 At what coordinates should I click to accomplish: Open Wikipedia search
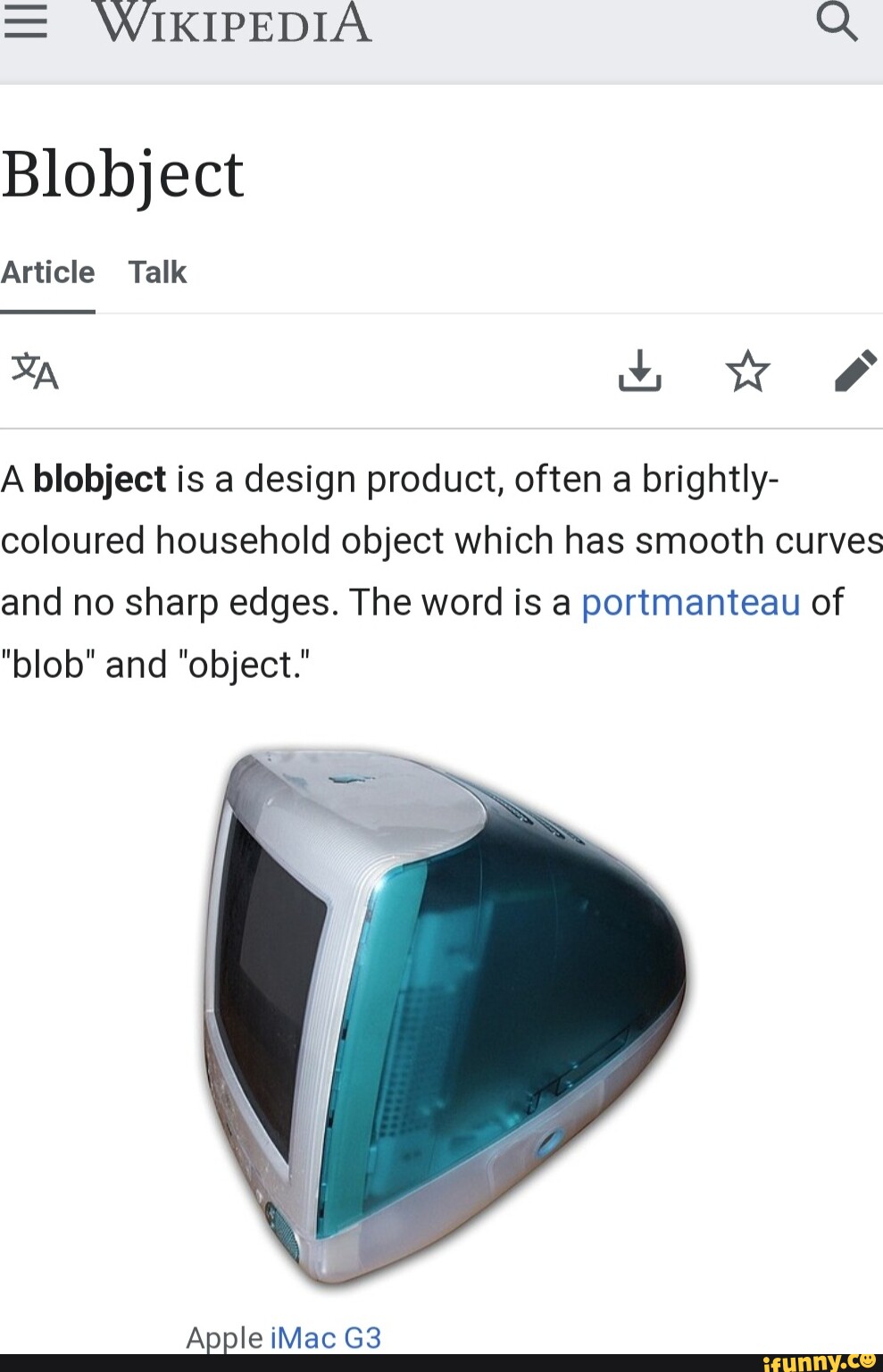point(837,22)
